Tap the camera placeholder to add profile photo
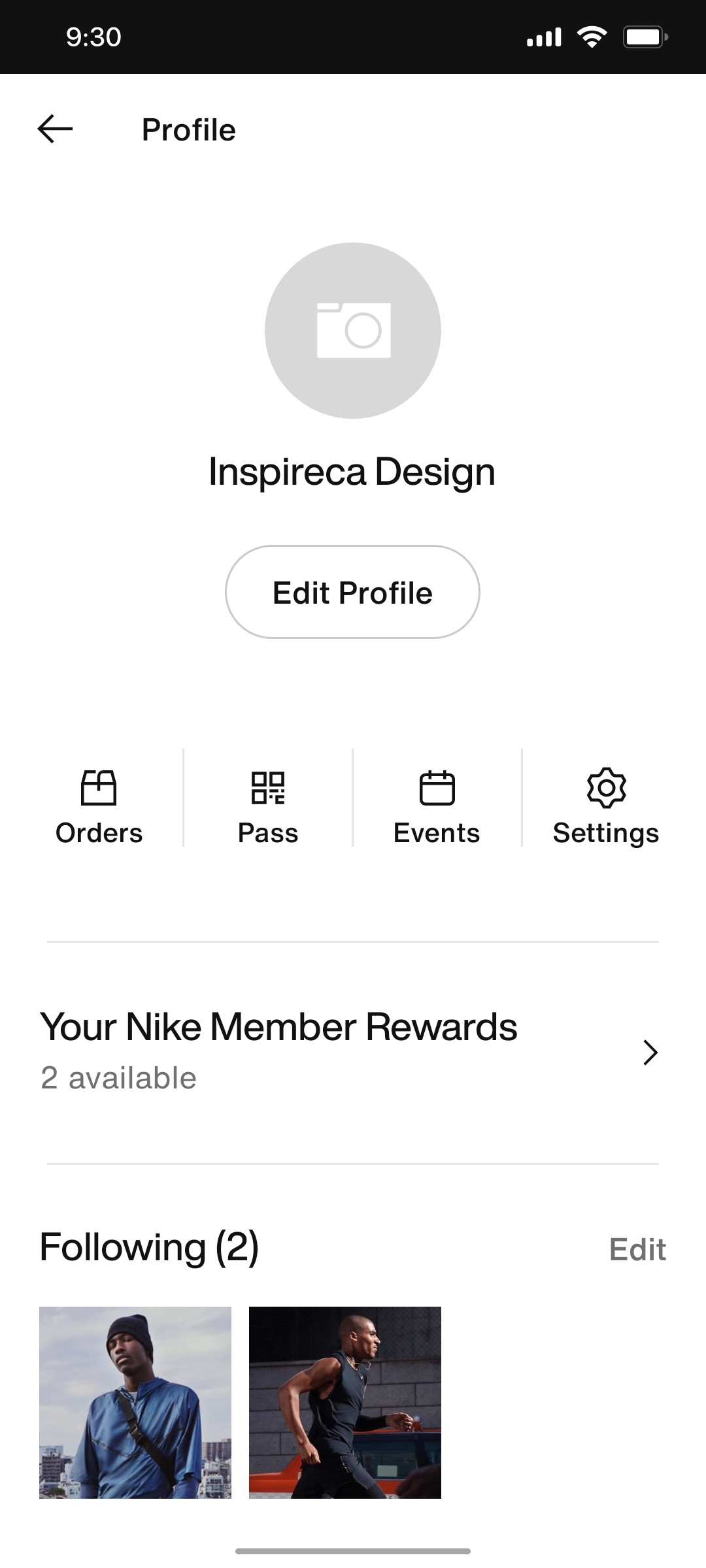The width and height of the screenshot is (706, 1568). pos(352,331)
